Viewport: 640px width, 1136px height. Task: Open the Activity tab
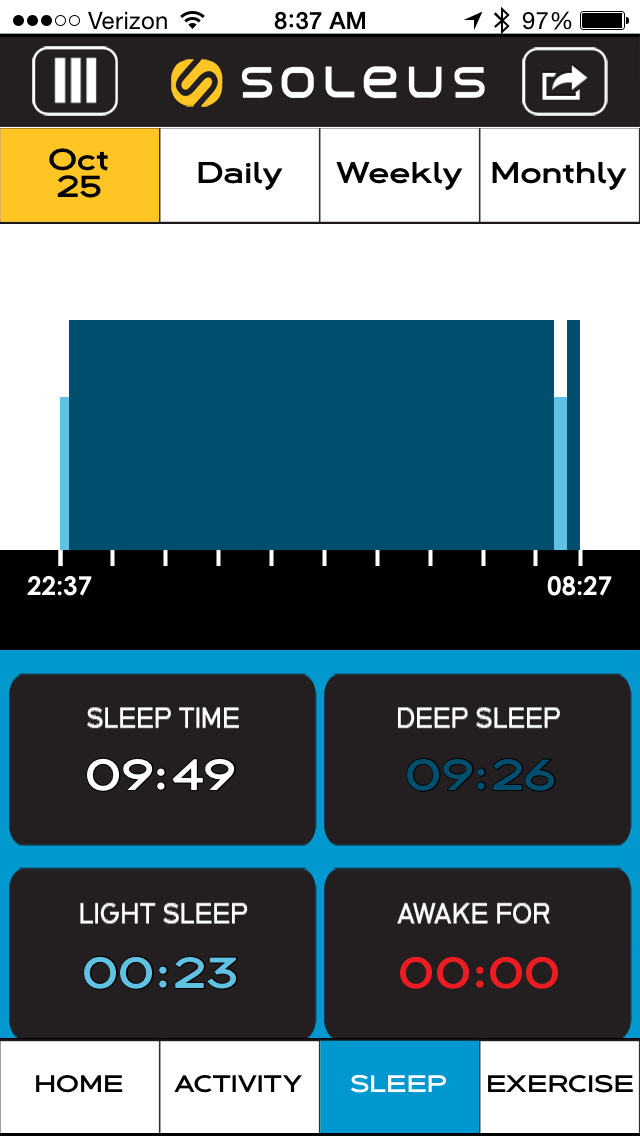point(239,1084)
